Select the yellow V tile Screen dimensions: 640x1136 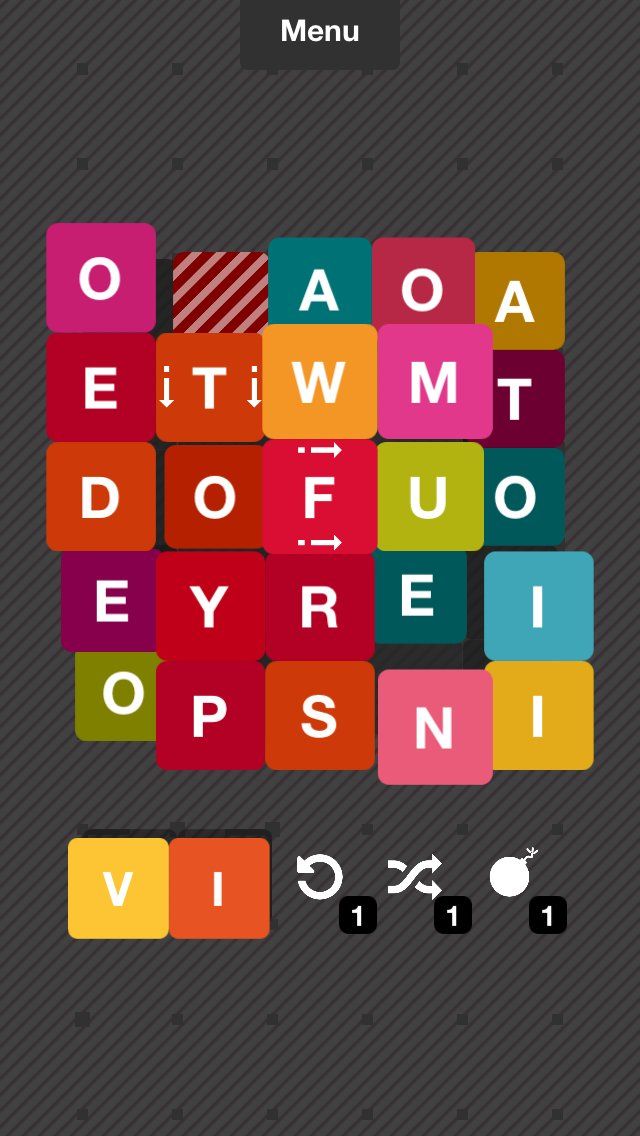click(118, 888)
